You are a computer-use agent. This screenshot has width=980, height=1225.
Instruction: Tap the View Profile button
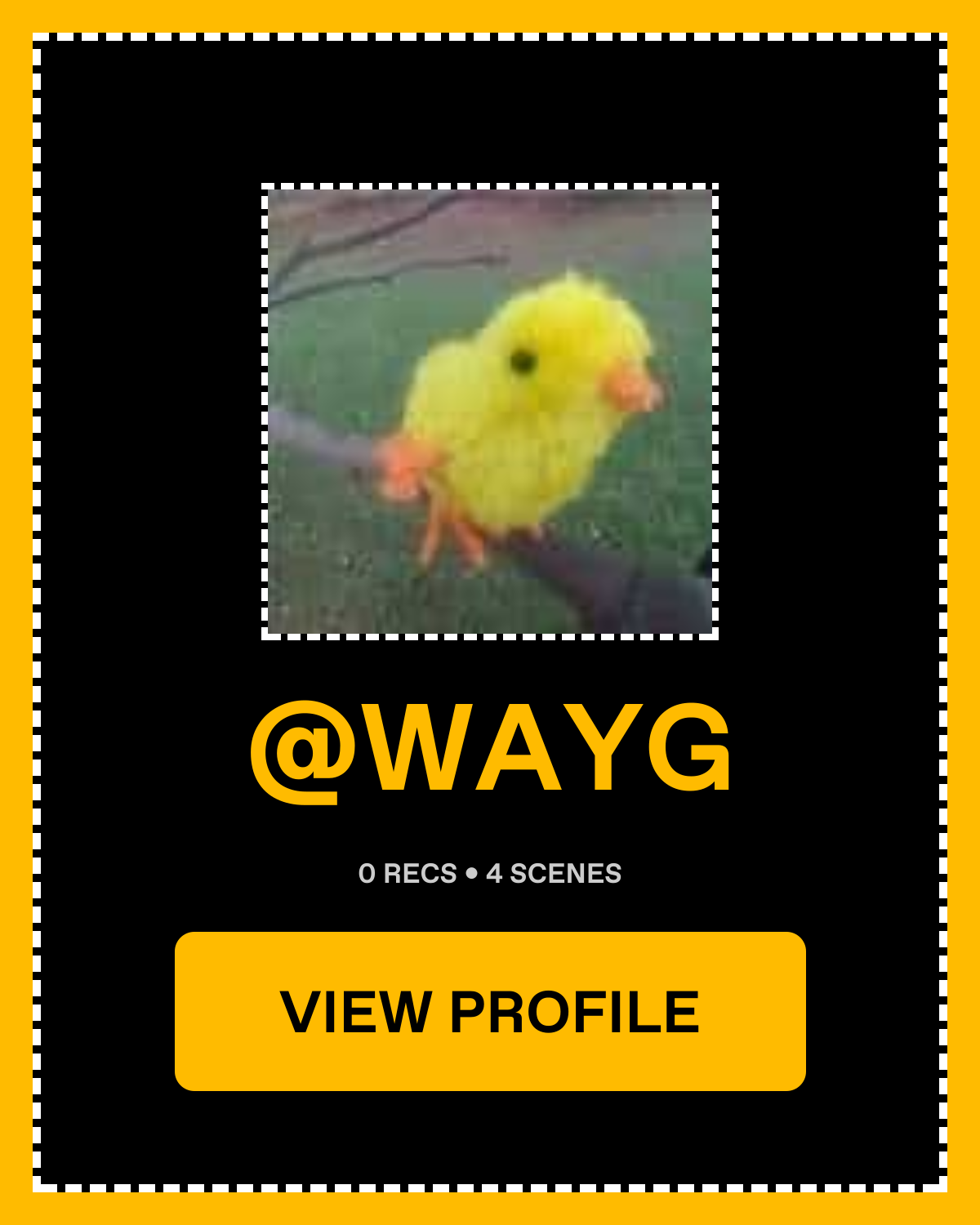pyautogui.click(x=490, y=1011)
